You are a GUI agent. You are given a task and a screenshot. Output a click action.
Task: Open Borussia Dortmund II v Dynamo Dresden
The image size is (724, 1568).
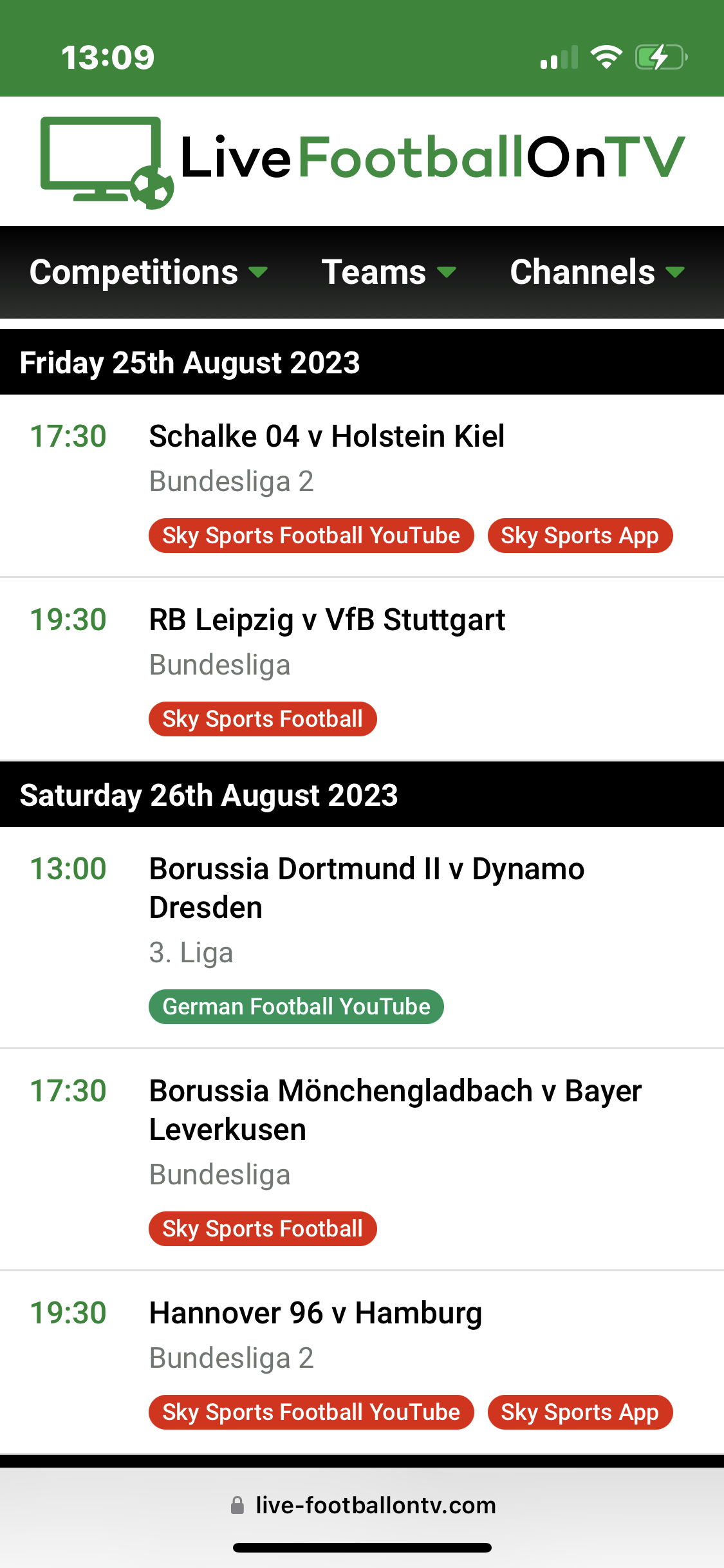(x=366, y=888)
